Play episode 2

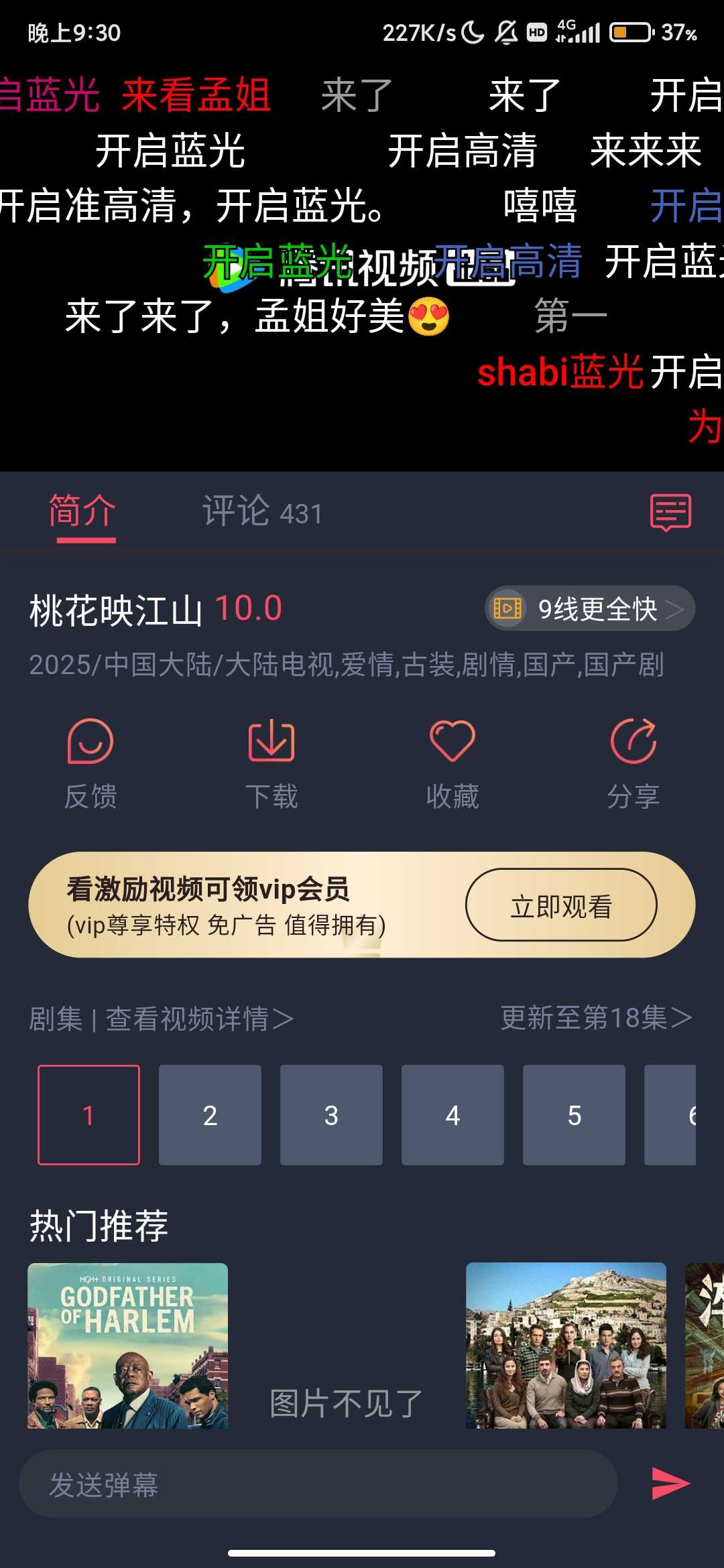(210, 1115)
